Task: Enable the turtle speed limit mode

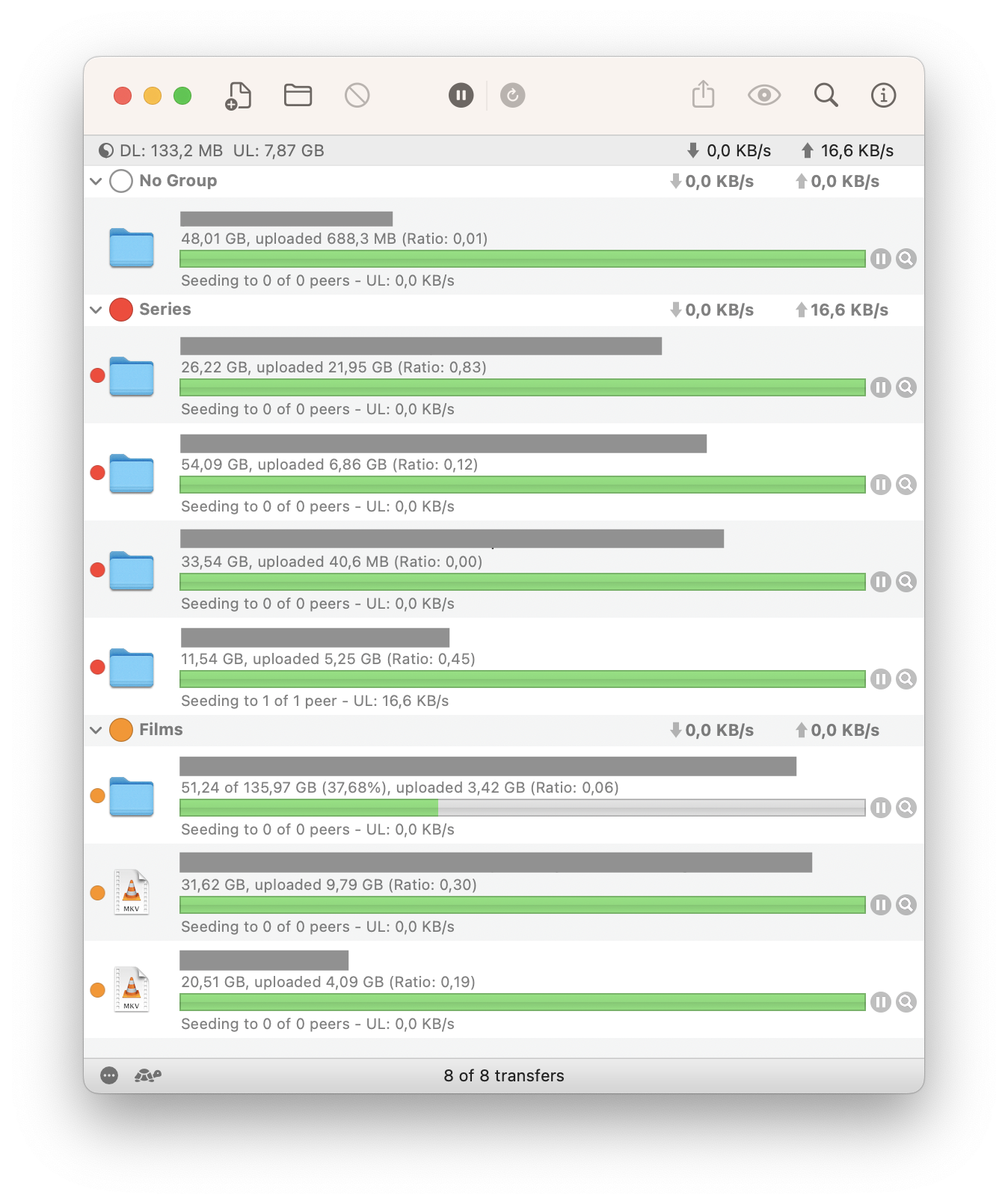Action: click(147, 1075)
